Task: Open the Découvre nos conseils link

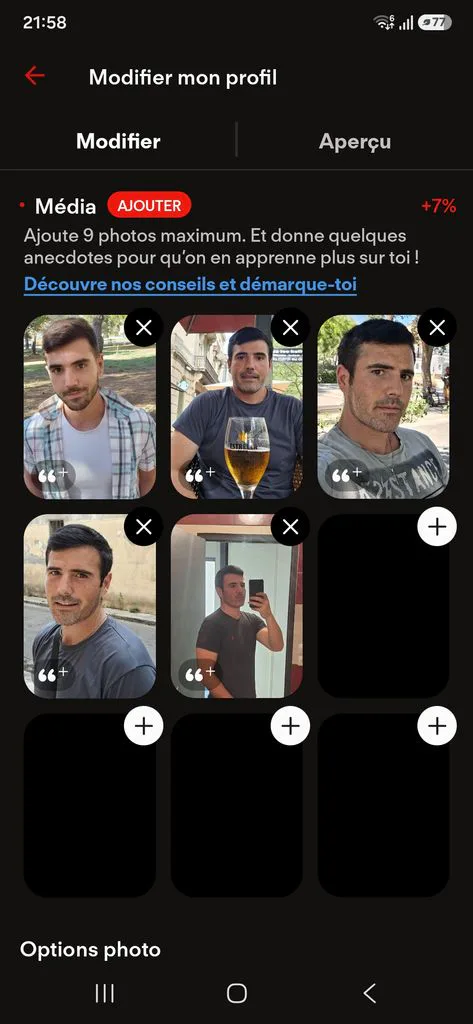Action: [x=190, y=285]
